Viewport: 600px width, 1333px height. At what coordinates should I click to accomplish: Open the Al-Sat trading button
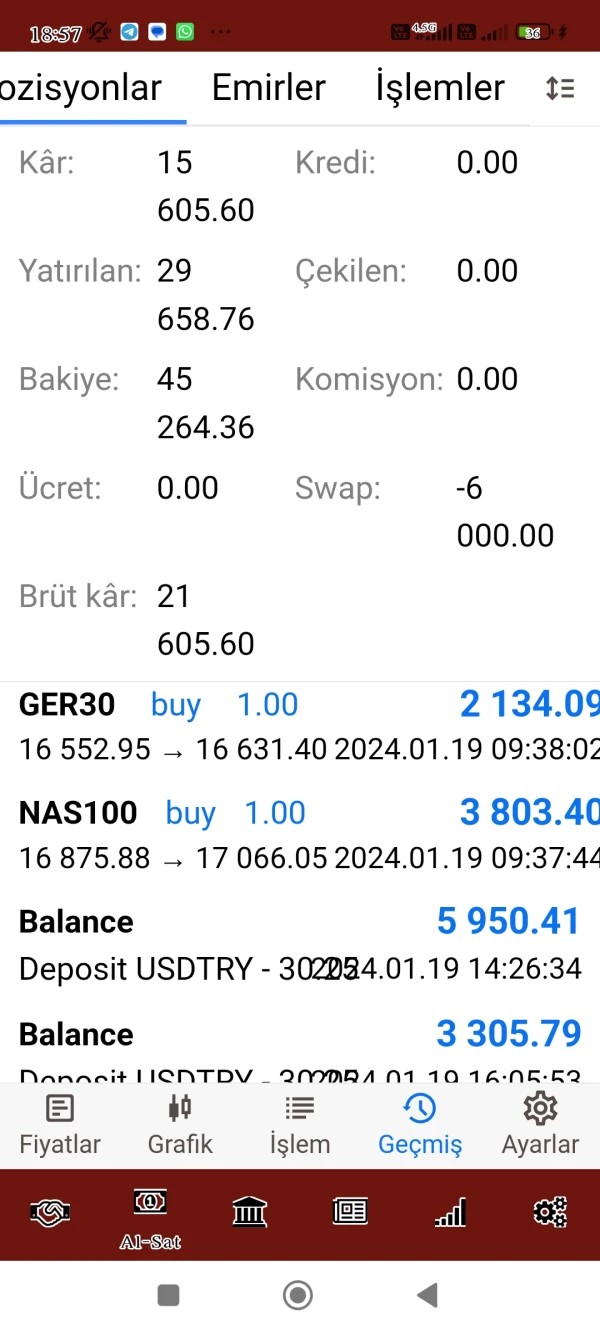pos(150,1216)
